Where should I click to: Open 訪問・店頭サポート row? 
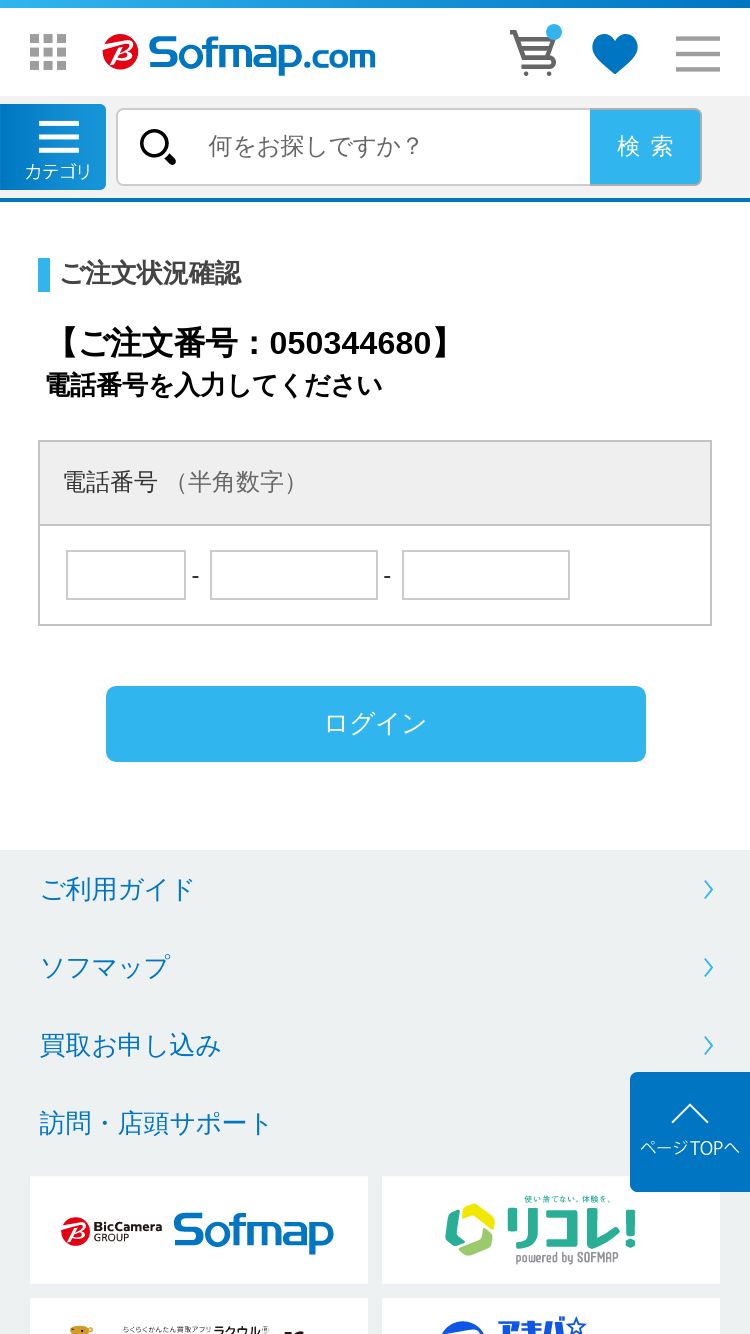coord(315,1123)
